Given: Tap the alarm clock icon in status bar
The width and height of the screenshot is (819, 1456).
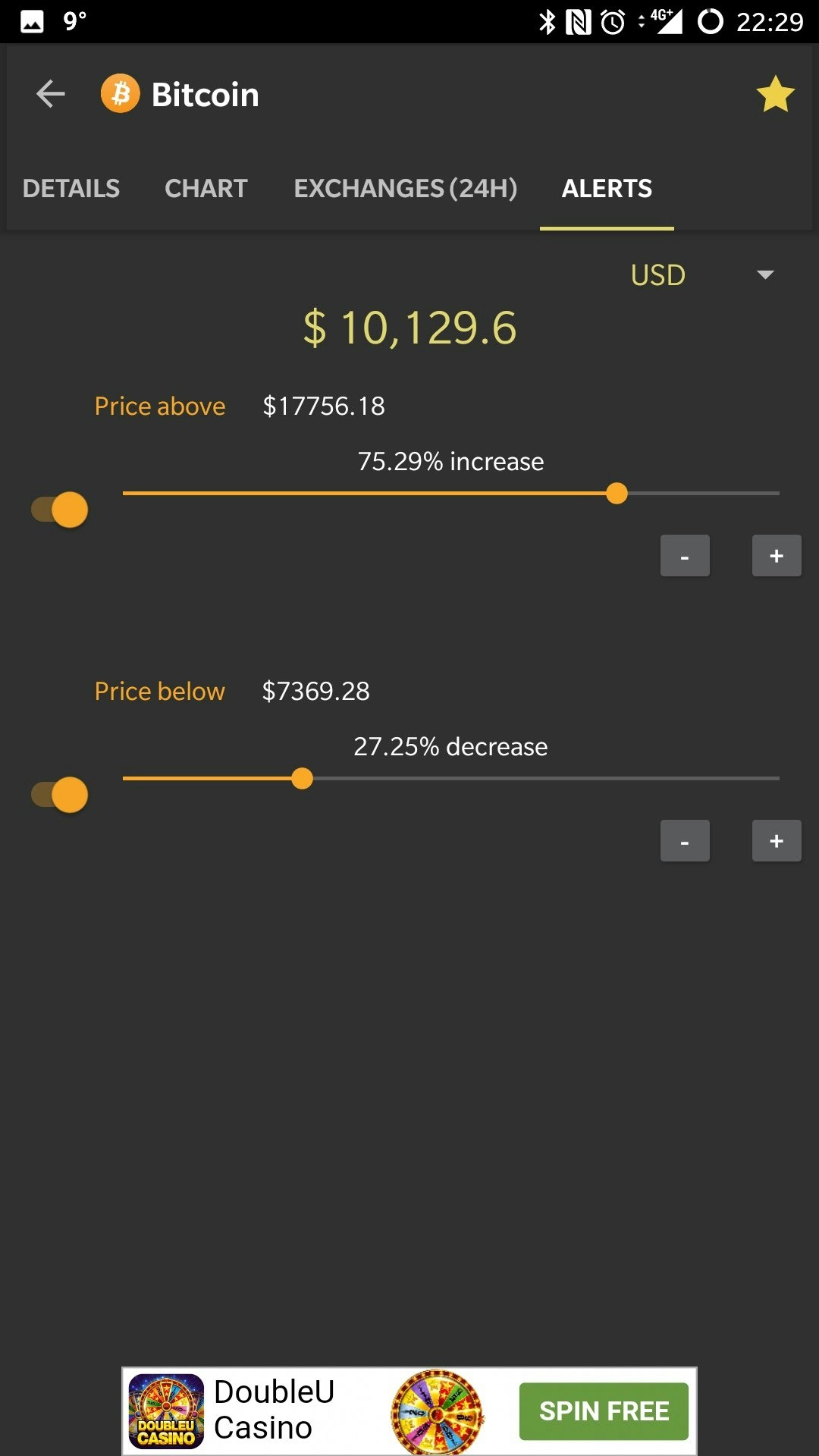Looking at the screenshot, I should pos(611,20).
